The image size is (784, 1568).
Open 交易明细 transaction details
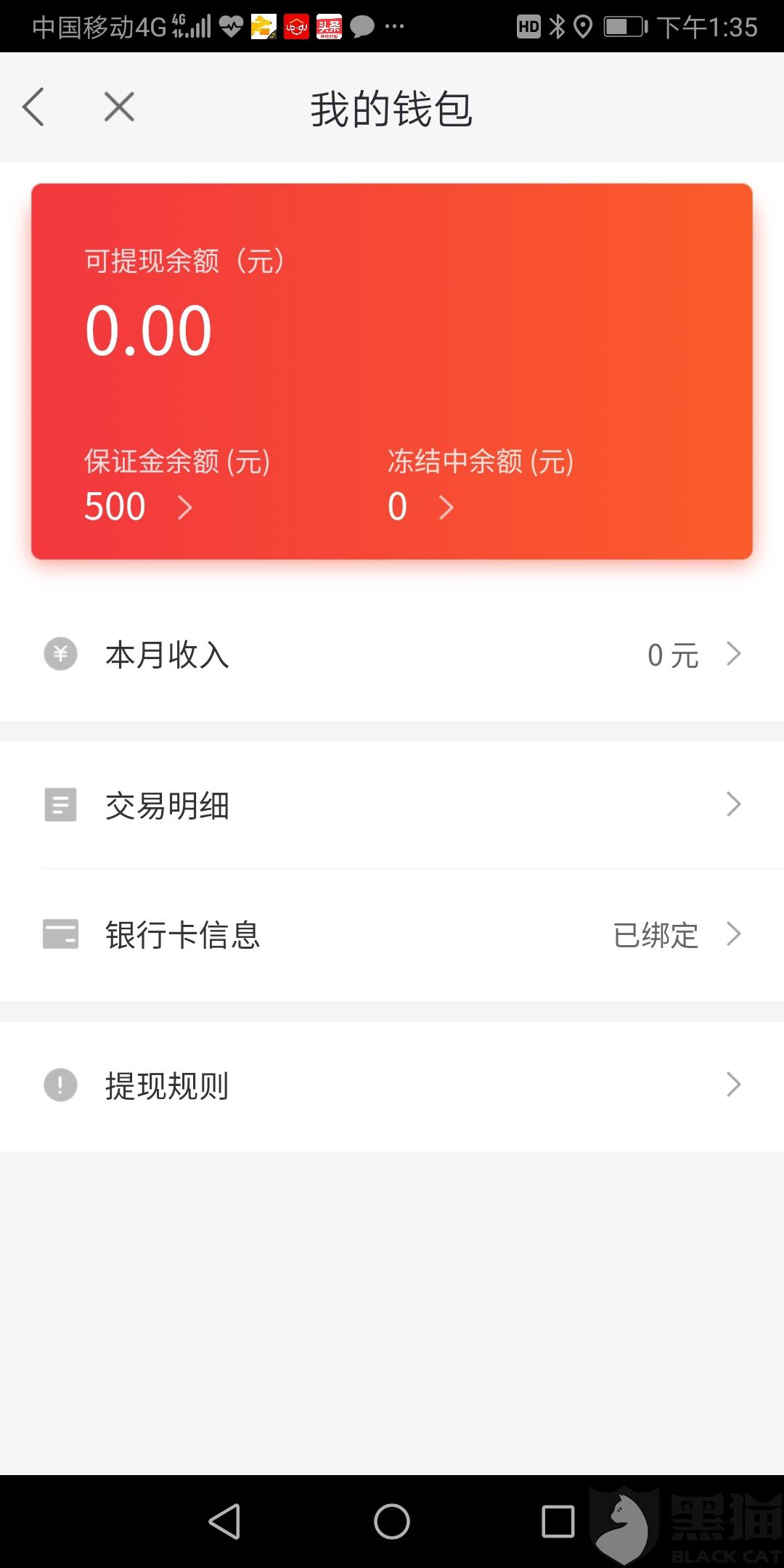click(392, 805)
